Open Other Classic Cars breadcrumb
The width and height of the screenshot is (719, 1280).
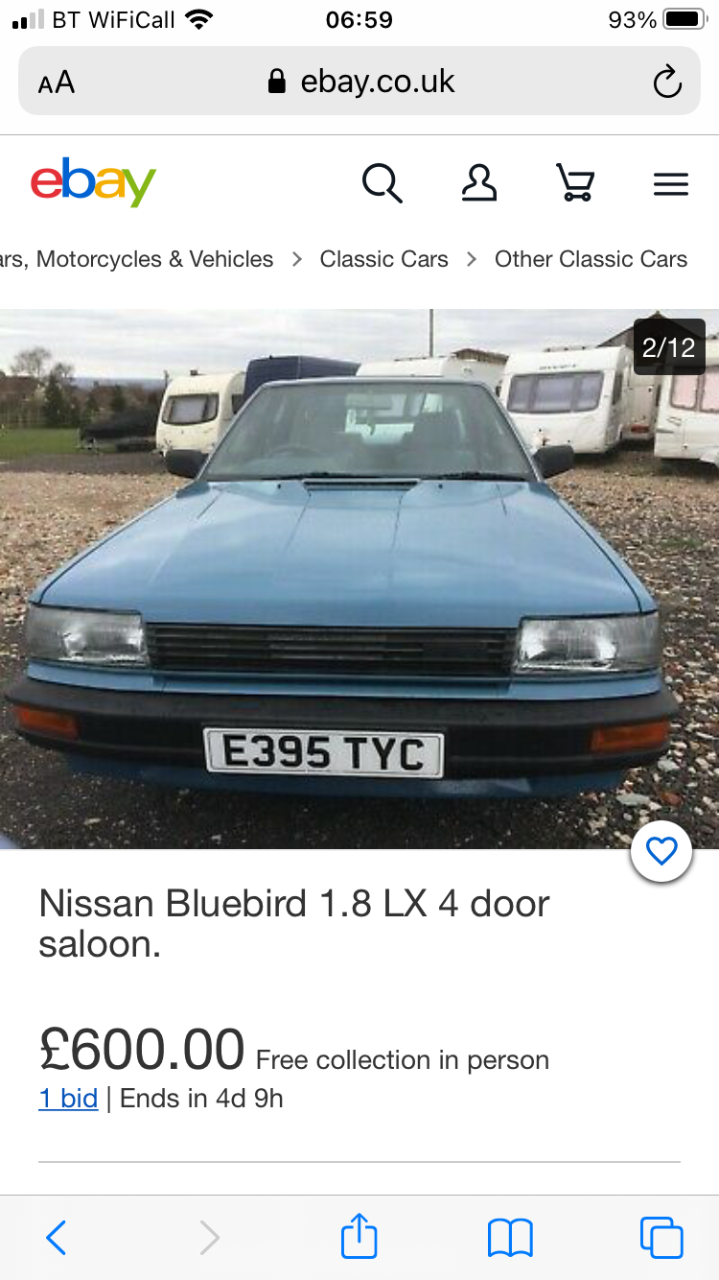[591, 259]
